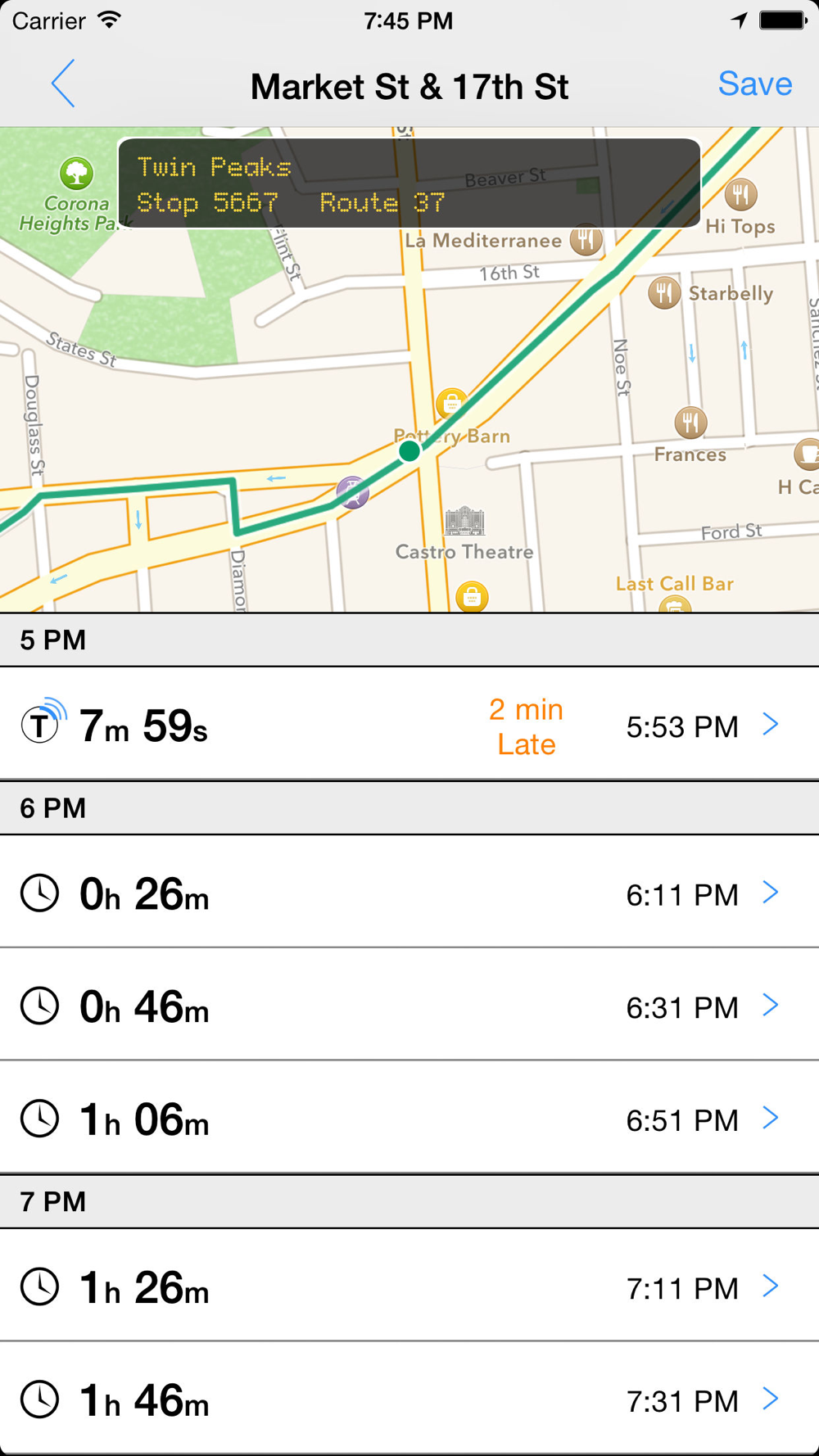Tap the green stop marker on map
The image size is (819, 1456).
click(x=409, y=450)
